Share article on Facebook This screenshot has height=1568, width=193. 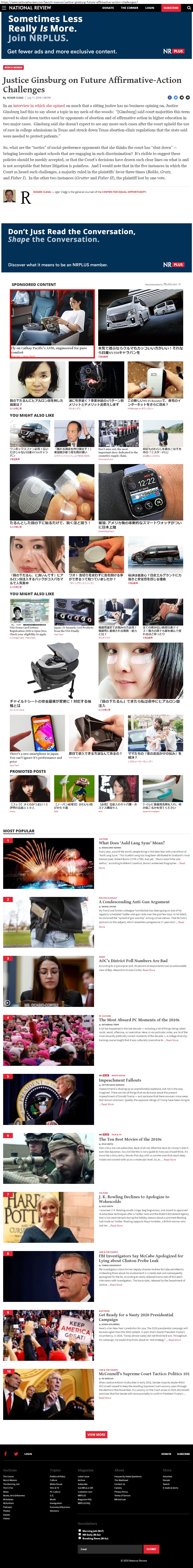coord(170,97)
